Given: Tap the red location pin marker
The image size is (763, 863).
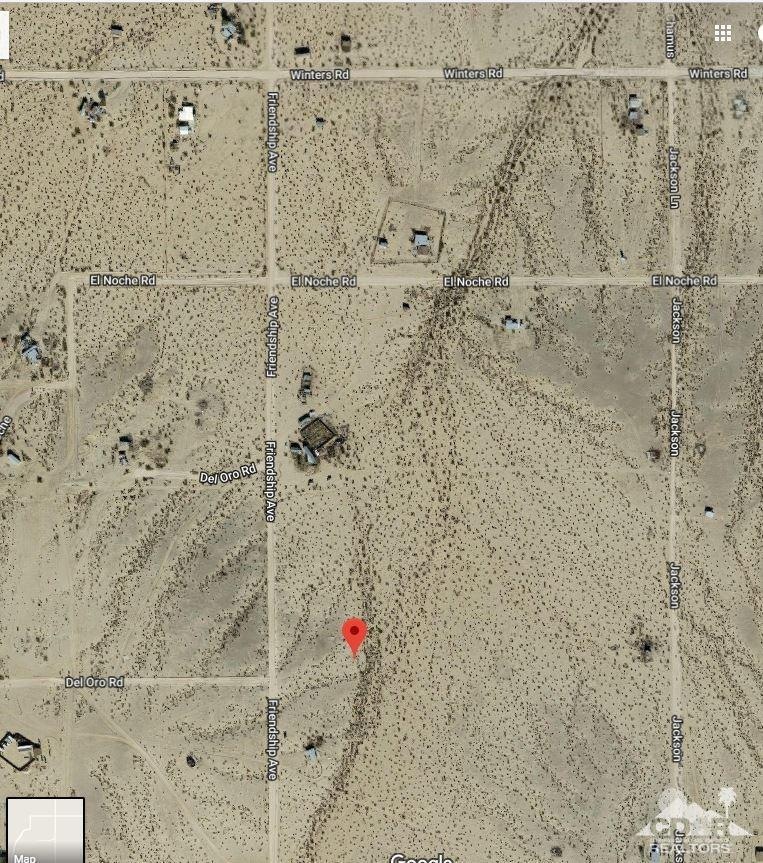Looking at the screenshot, I should click(x=354, y=634).
